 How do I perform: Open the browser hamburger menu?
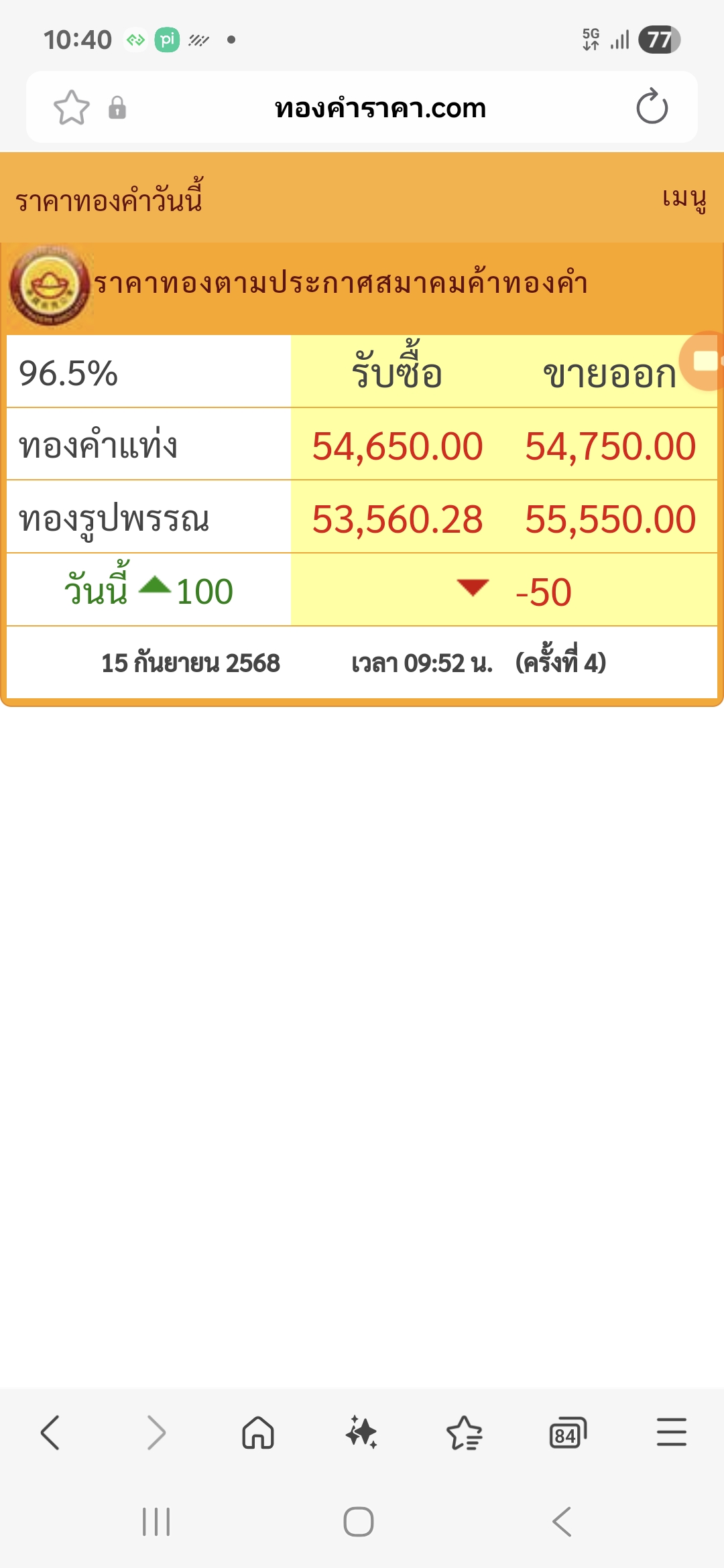coord(672,1433)
